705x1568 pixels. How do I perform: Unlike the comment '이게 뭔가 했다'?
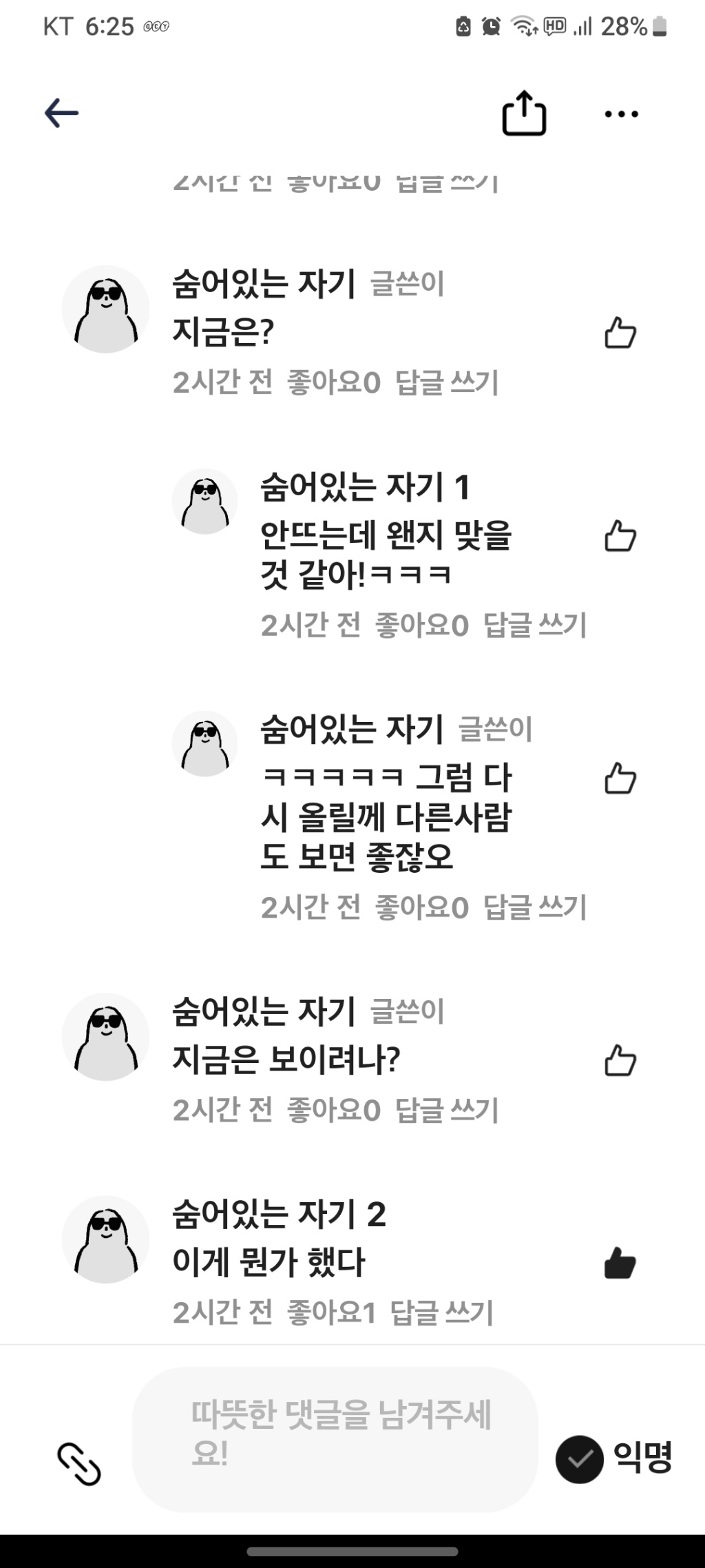pyautogui.click(x=620, y=1263)
